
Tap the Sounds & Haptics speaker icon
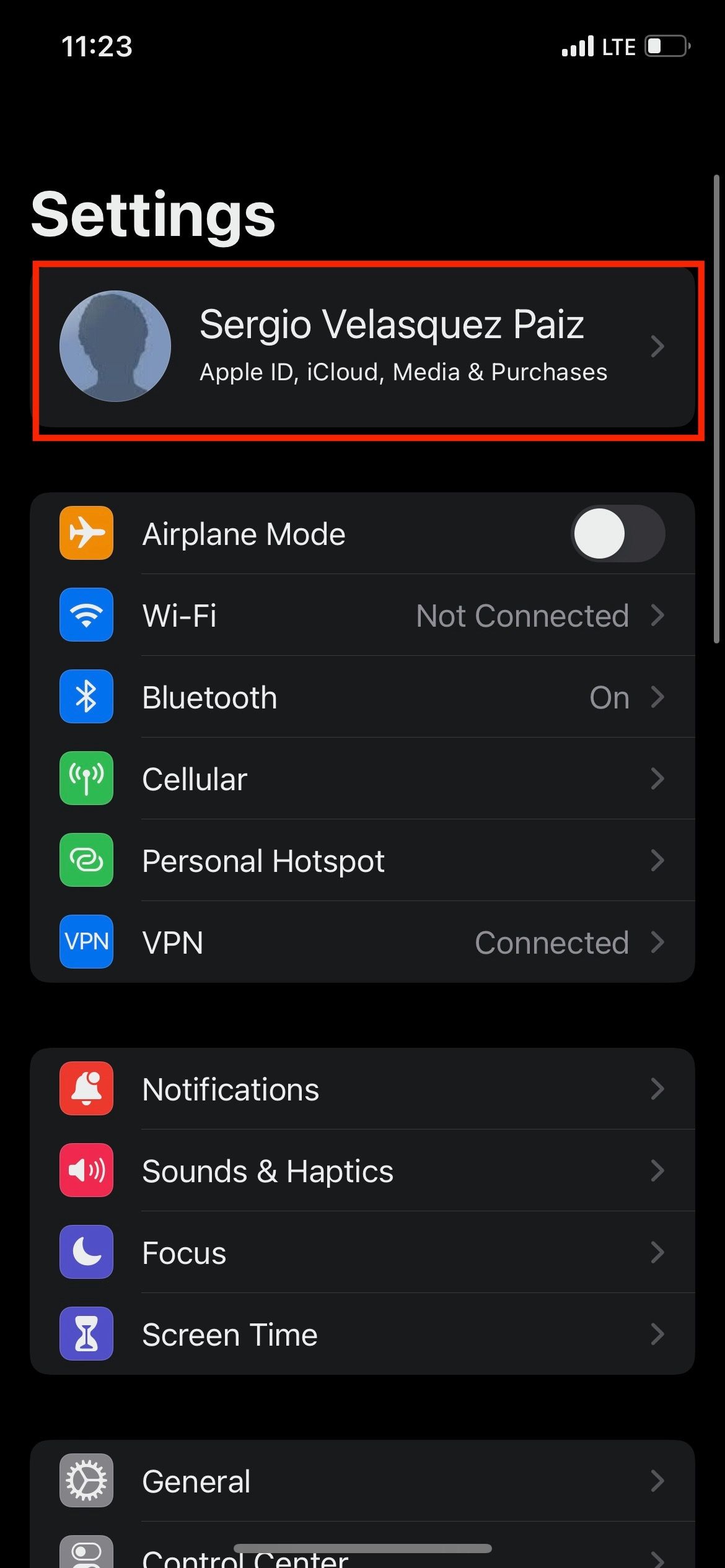tap(86, 1170)
